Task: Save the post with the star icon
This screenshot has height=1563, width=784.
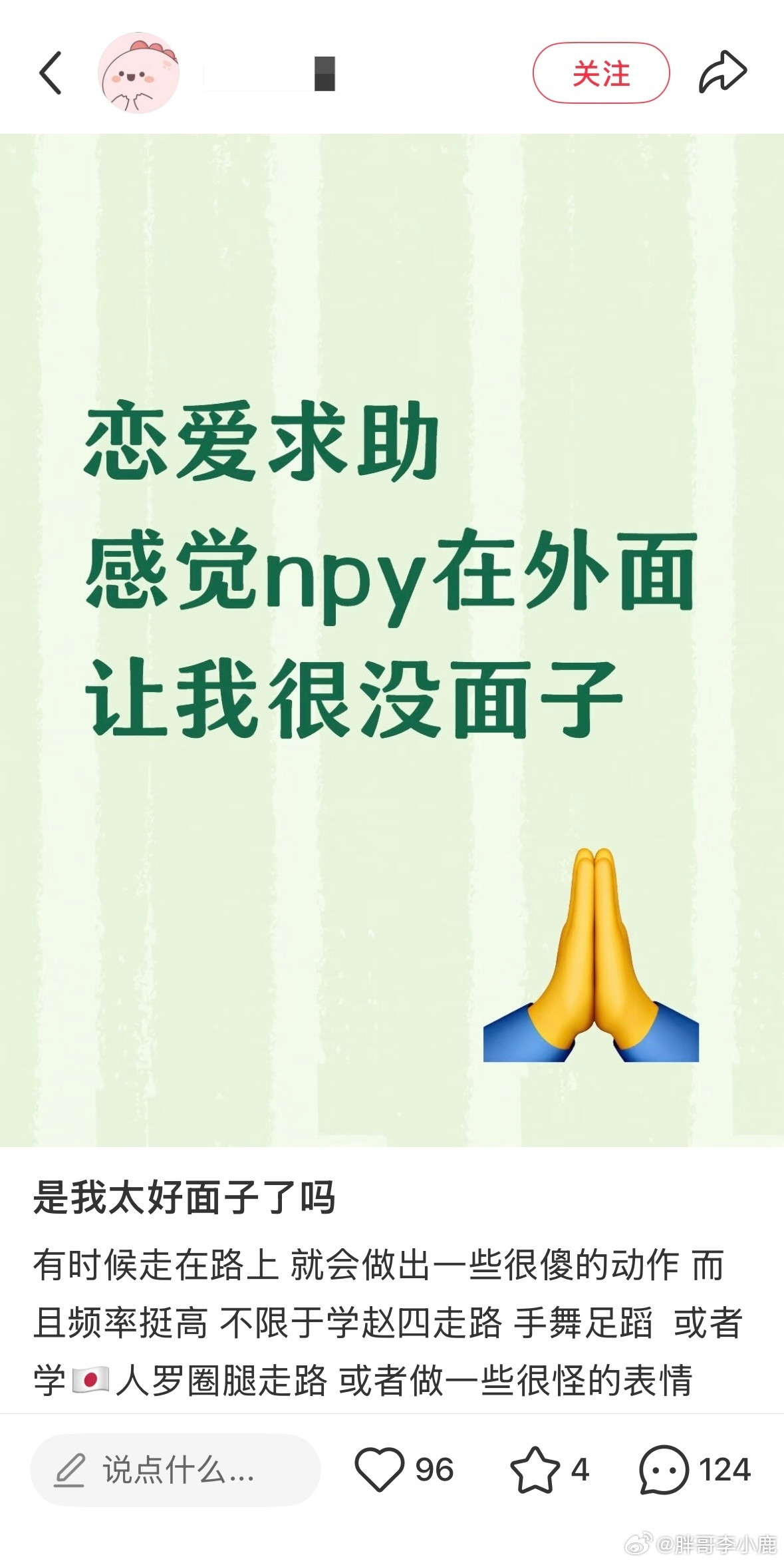Action: point(535,1469)
